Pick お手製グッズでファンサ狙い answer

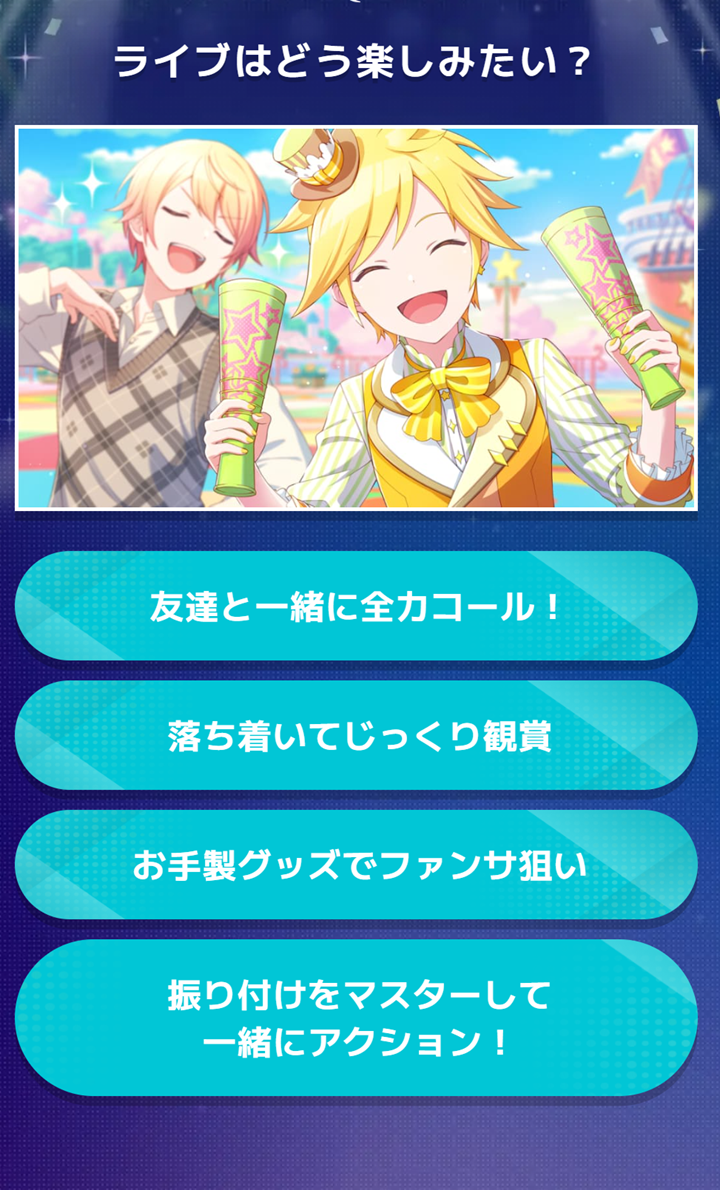click(x=356, y=865)
